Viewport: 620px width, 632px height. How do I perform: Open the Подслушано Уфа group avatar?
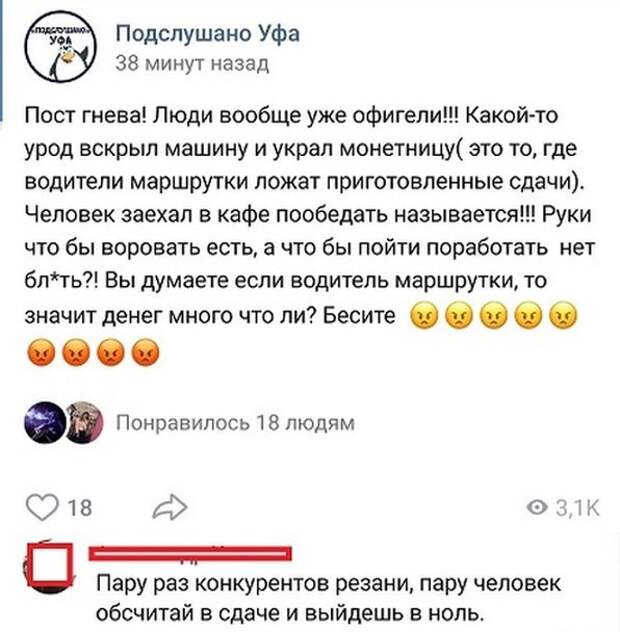(58, 47)
